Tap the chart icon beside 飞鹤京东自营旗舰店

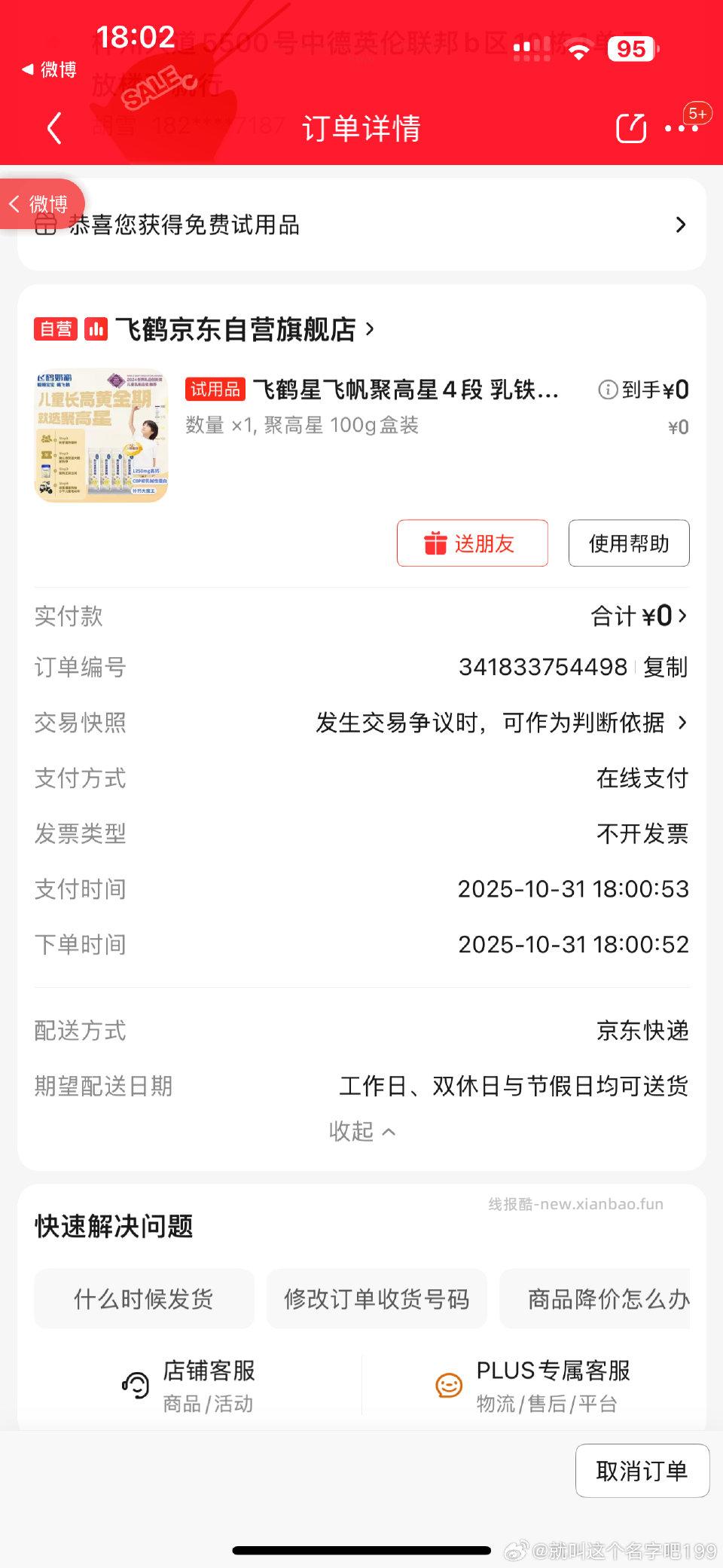click(95, 329)
